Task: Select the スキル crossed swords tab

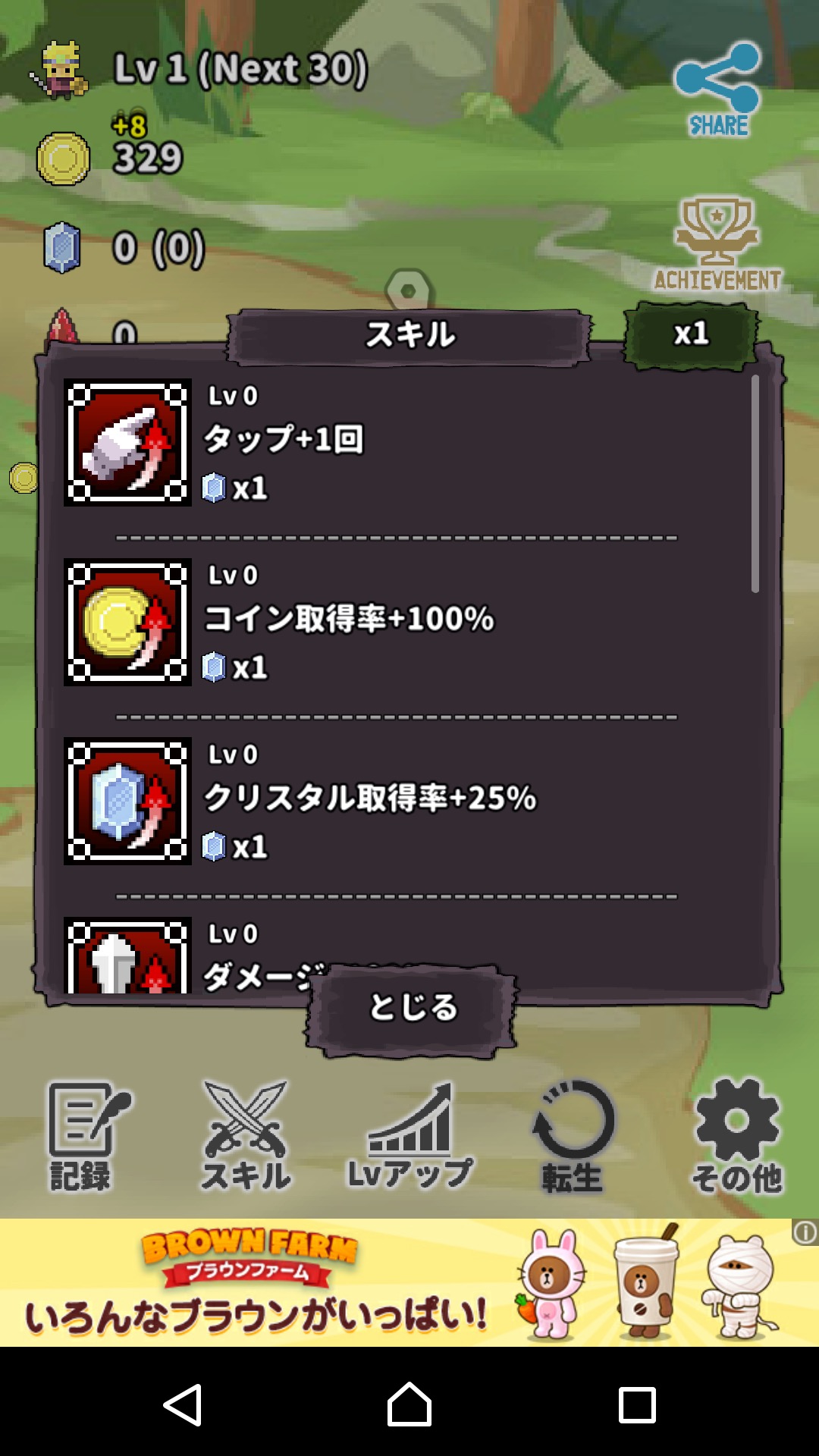Action: tap(246, 1136)
